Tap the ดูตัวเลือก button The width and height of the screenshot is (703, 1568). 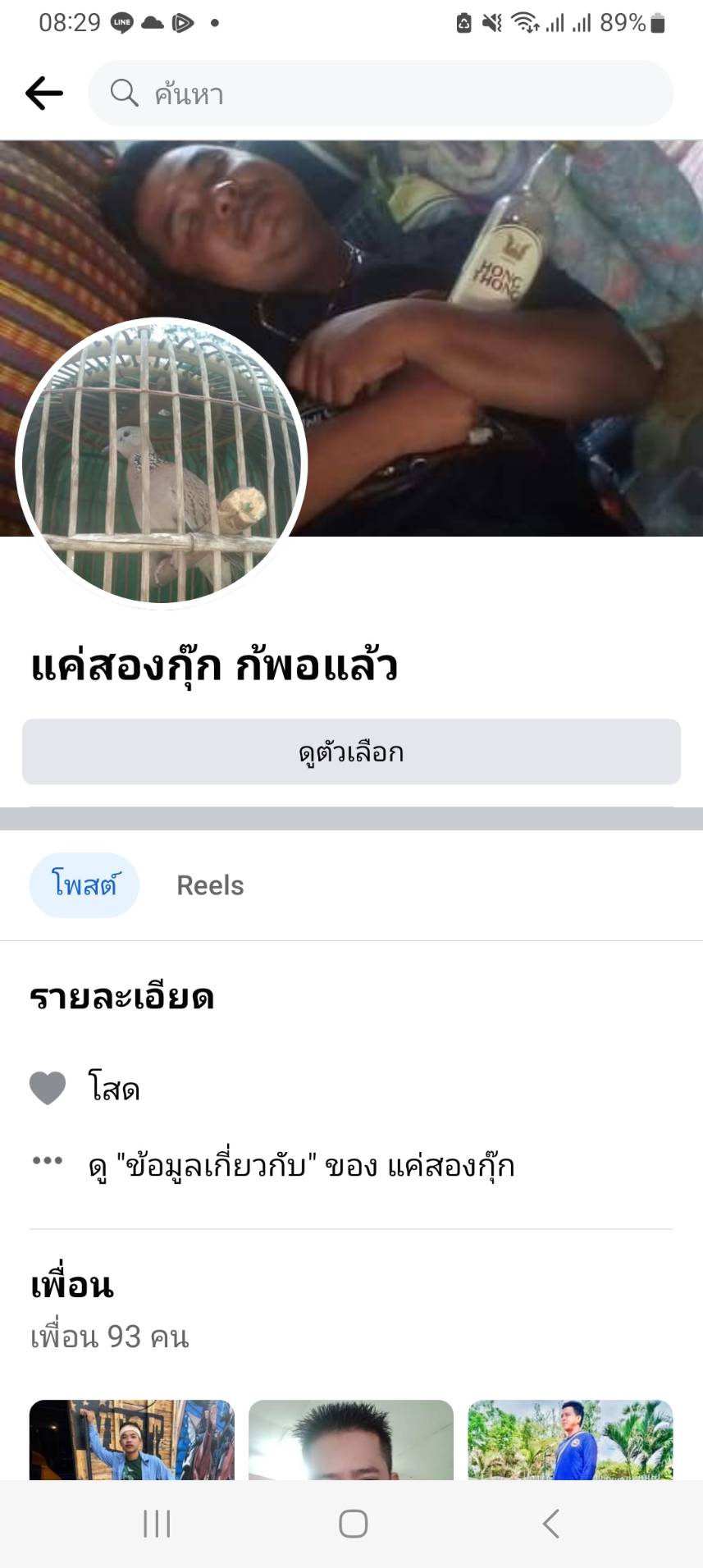pyautogui.click(x=351, y=752)
